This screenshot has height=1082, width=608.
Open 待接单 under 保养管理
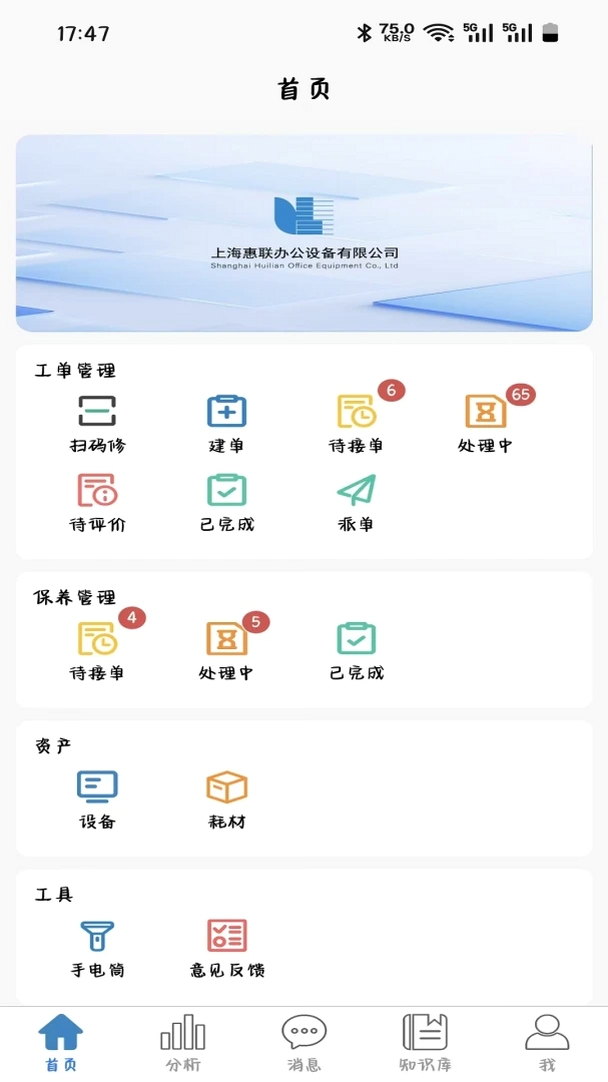pyautogui.click(x=97, y=651)
